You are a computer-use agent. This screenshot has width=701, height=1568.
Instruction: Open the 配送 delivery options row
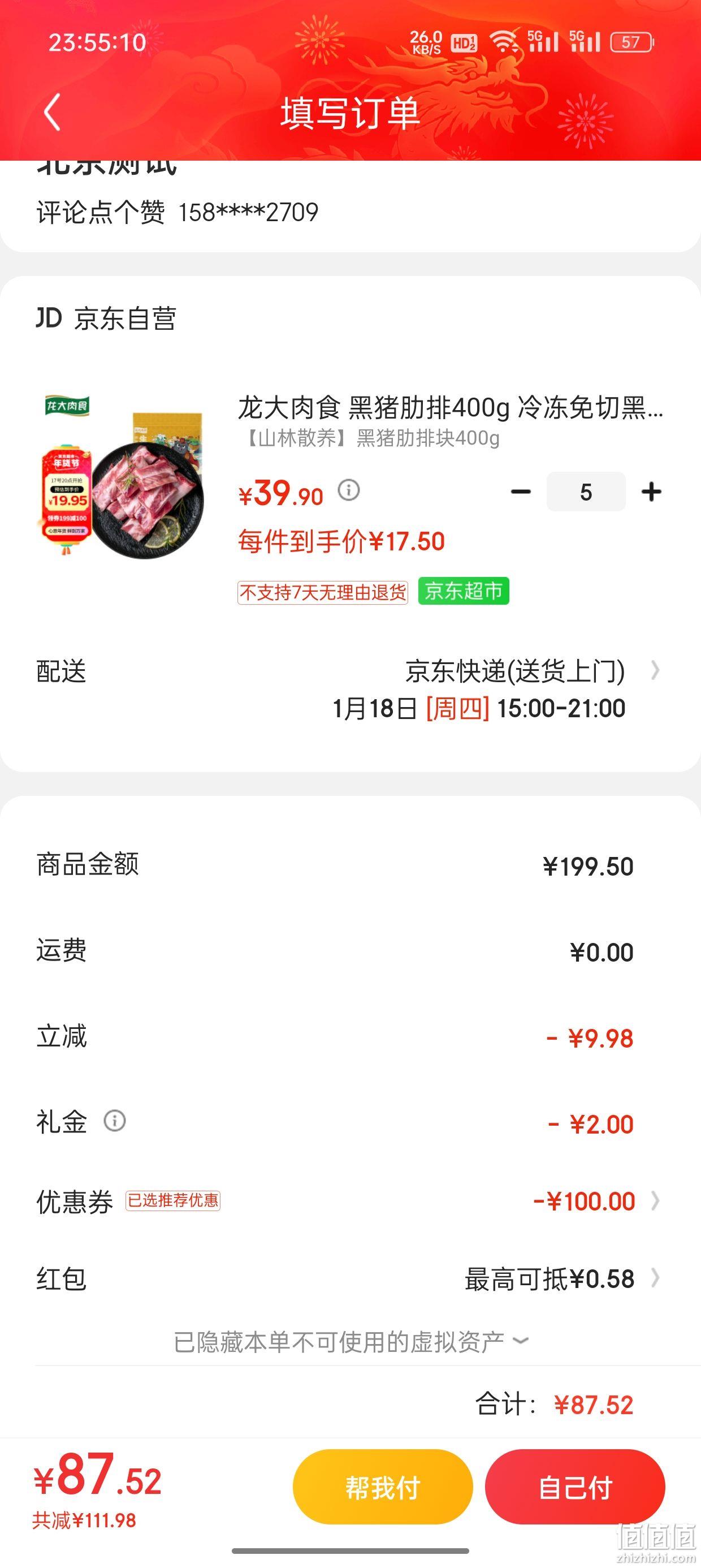coord(350,689)
